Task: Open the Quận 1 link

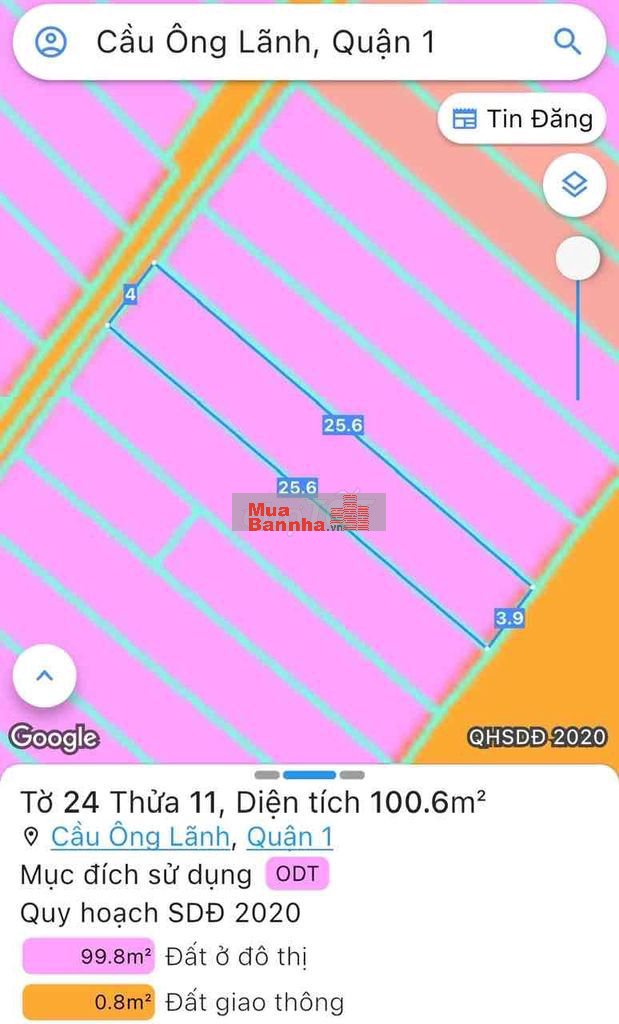Action: click(x=290, y=837)
